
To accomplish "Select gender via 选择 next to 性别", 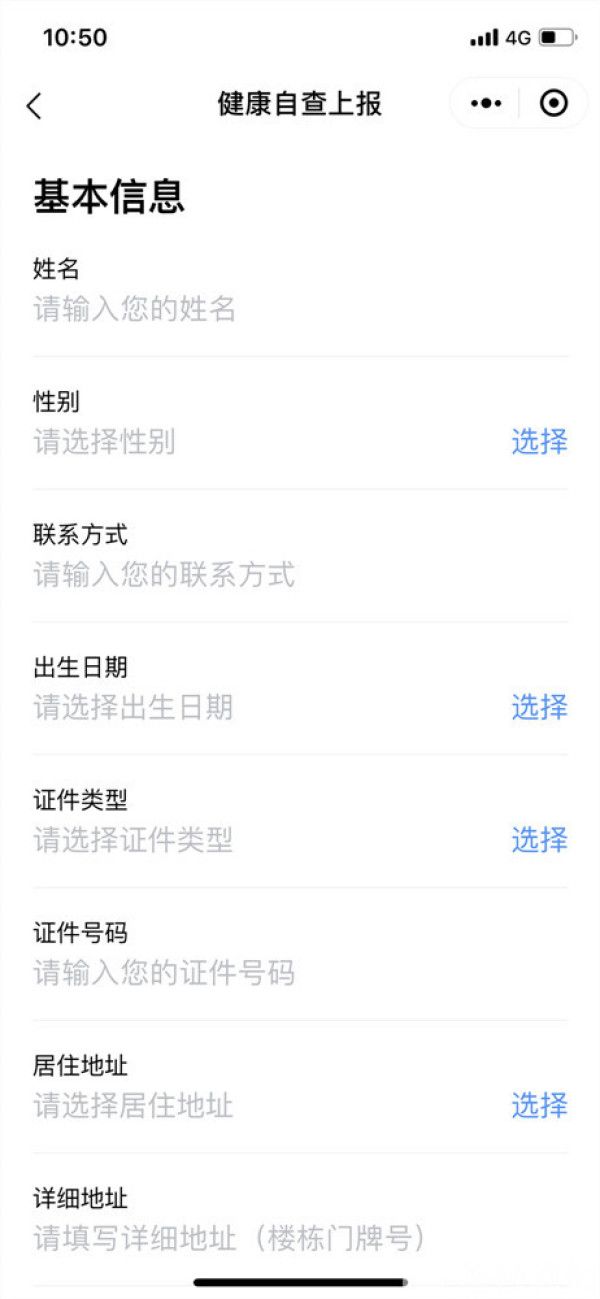I will pyautogui.click(x=539, y=441).
